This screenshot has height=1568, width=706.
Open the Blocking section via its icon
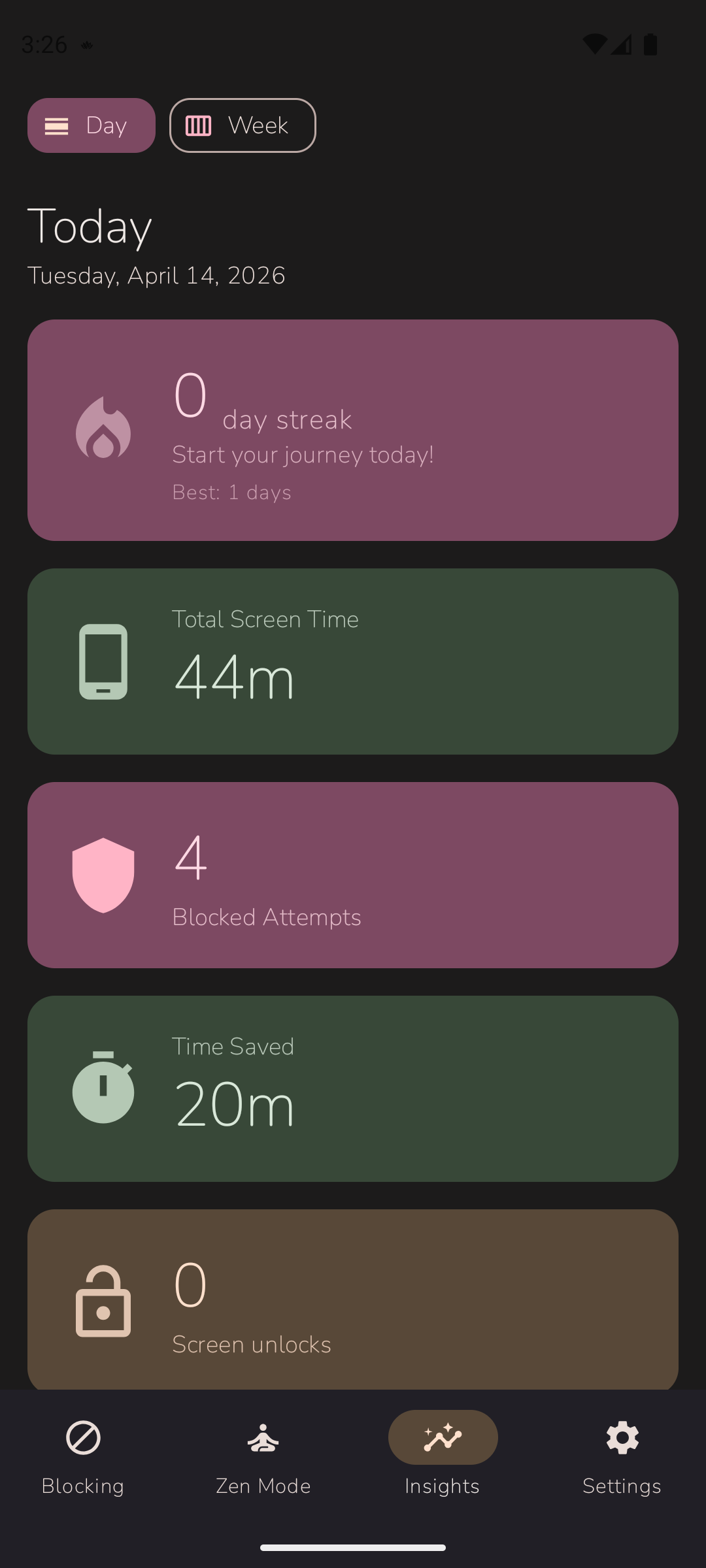(x=82, y=1437)
